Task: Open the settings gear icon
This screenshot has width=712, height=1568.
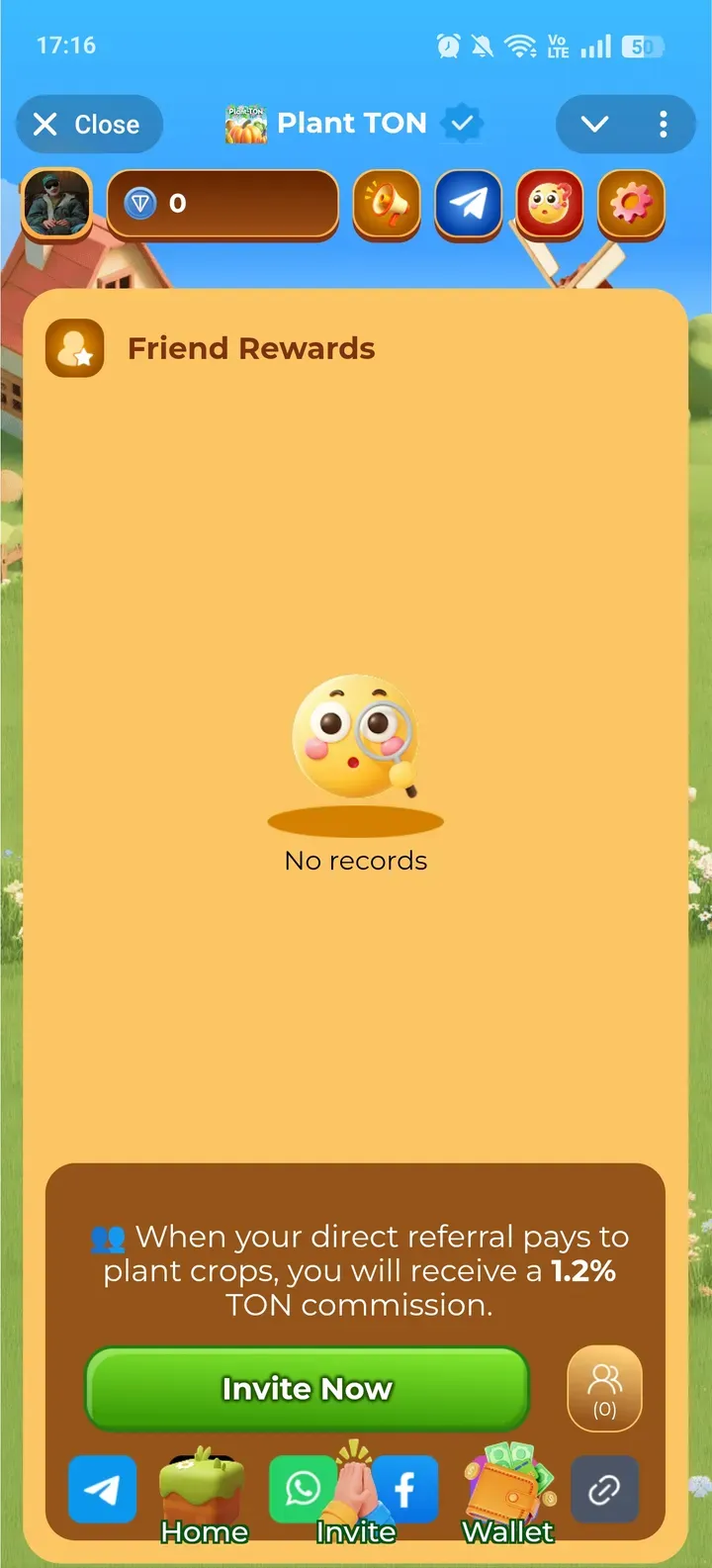Action: point(631,205)
